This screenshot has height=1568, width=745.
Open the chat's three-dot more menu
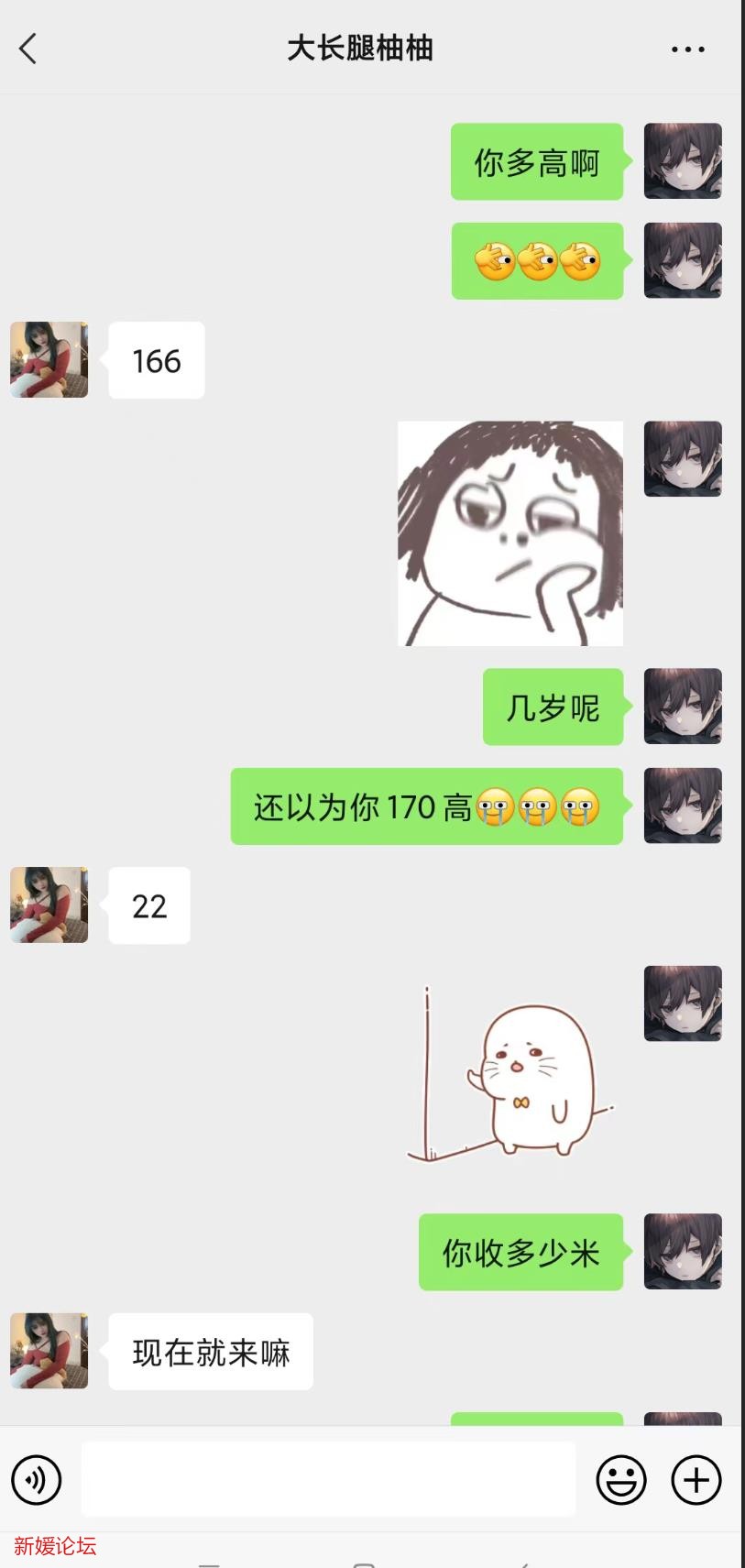(x=687, y=49)
